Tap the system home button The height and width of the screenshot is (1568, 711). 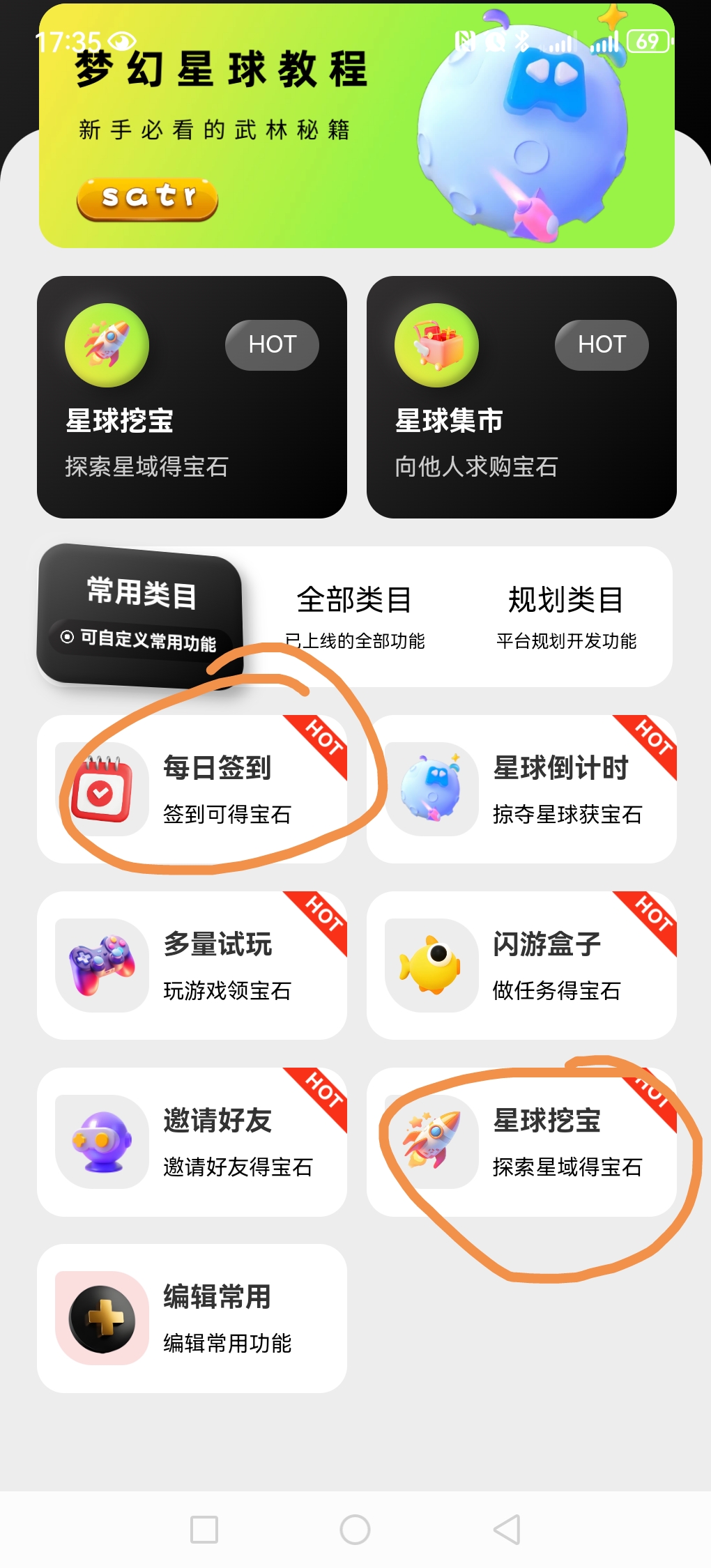(355, 1530)
